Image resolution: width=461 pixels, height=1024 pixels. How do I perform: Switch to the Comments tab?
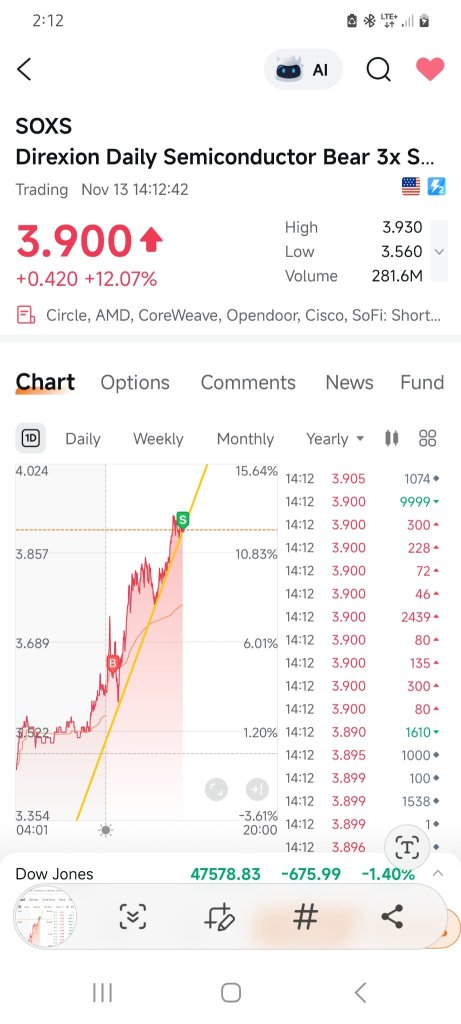[x=248, y=383]
